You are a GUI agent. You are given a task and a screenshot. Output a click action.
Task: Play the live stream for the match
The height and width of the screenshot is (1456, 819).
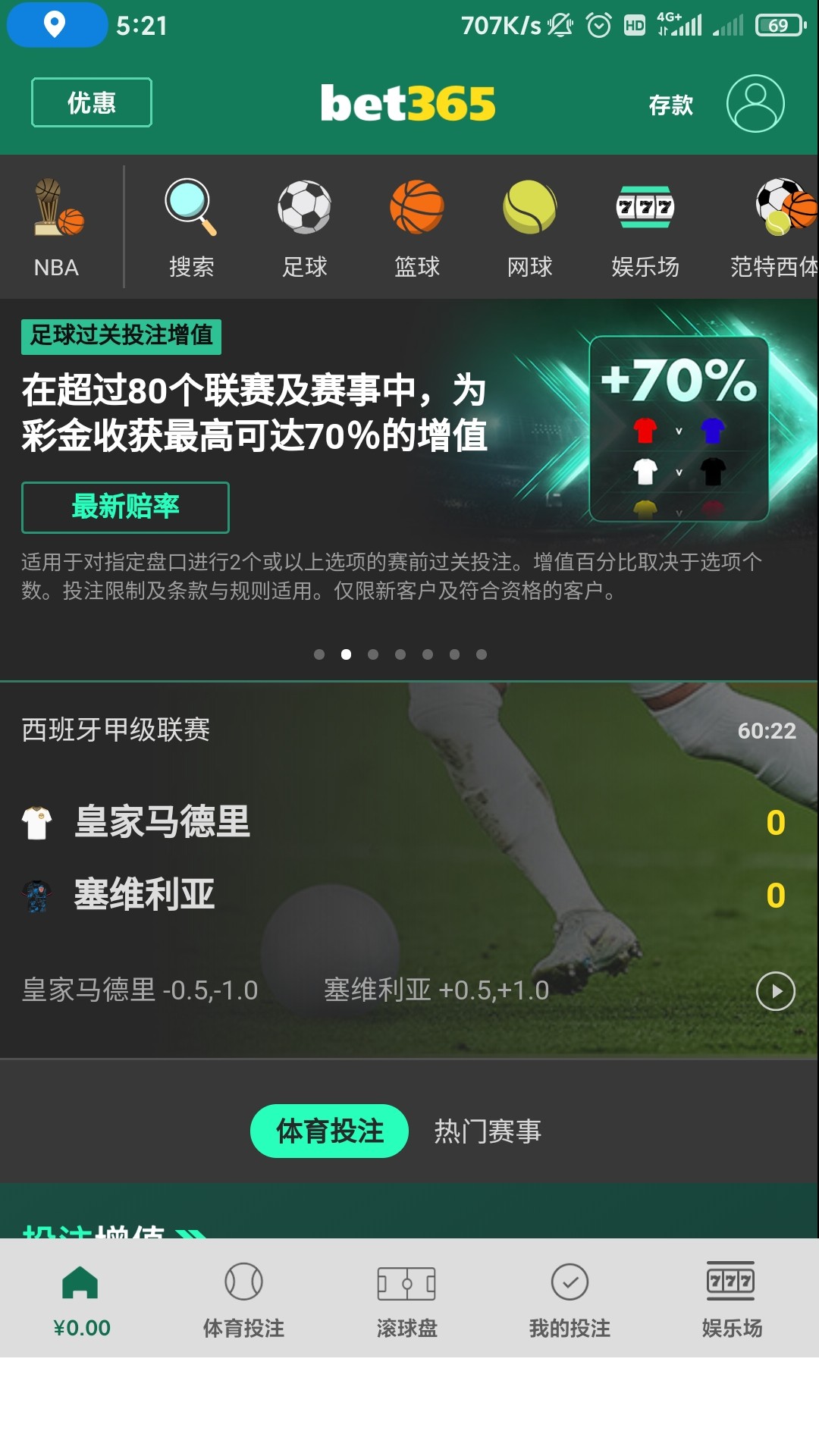point(775,991)
